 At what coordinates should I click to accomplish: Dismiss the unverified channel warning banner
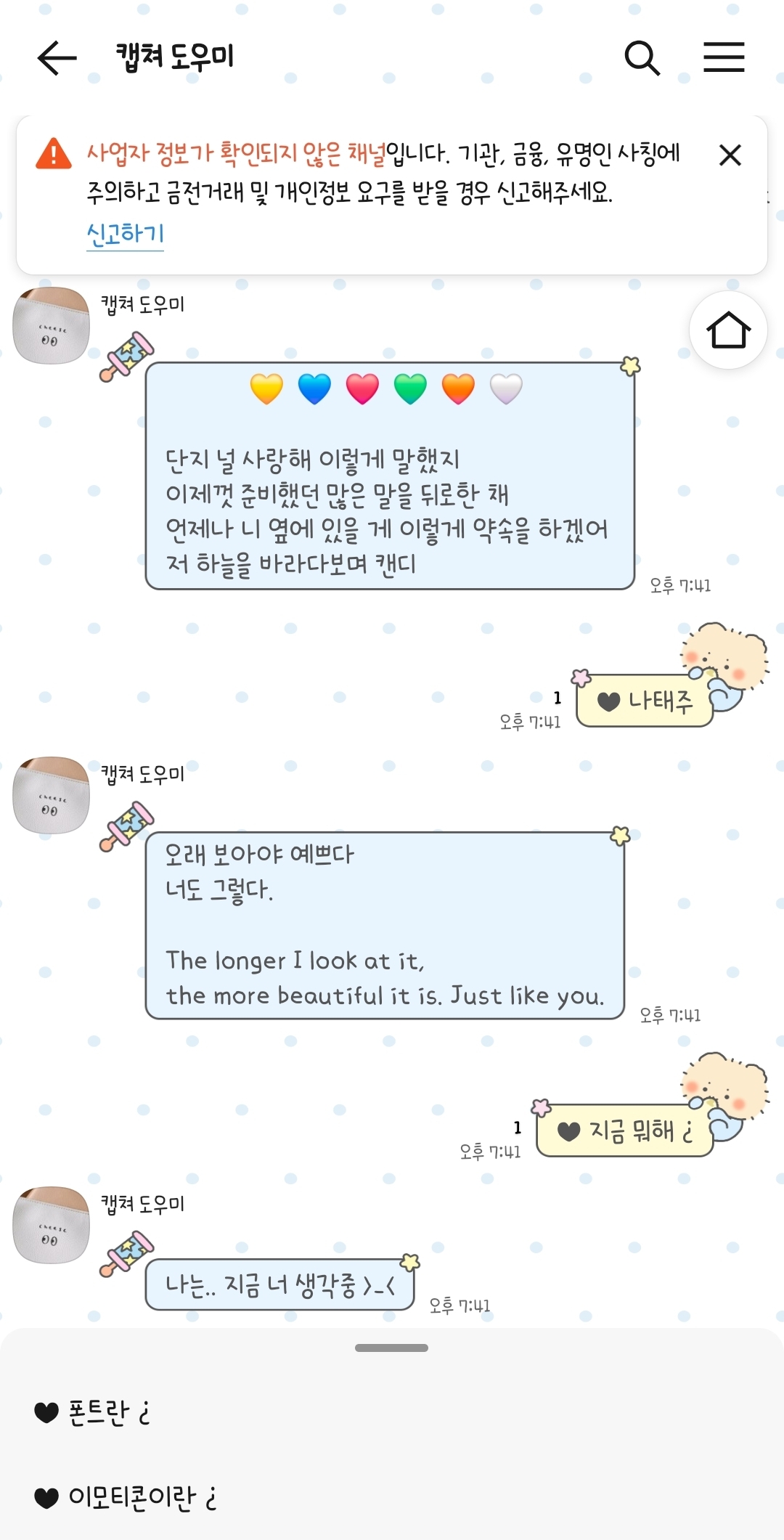(730, 155)
